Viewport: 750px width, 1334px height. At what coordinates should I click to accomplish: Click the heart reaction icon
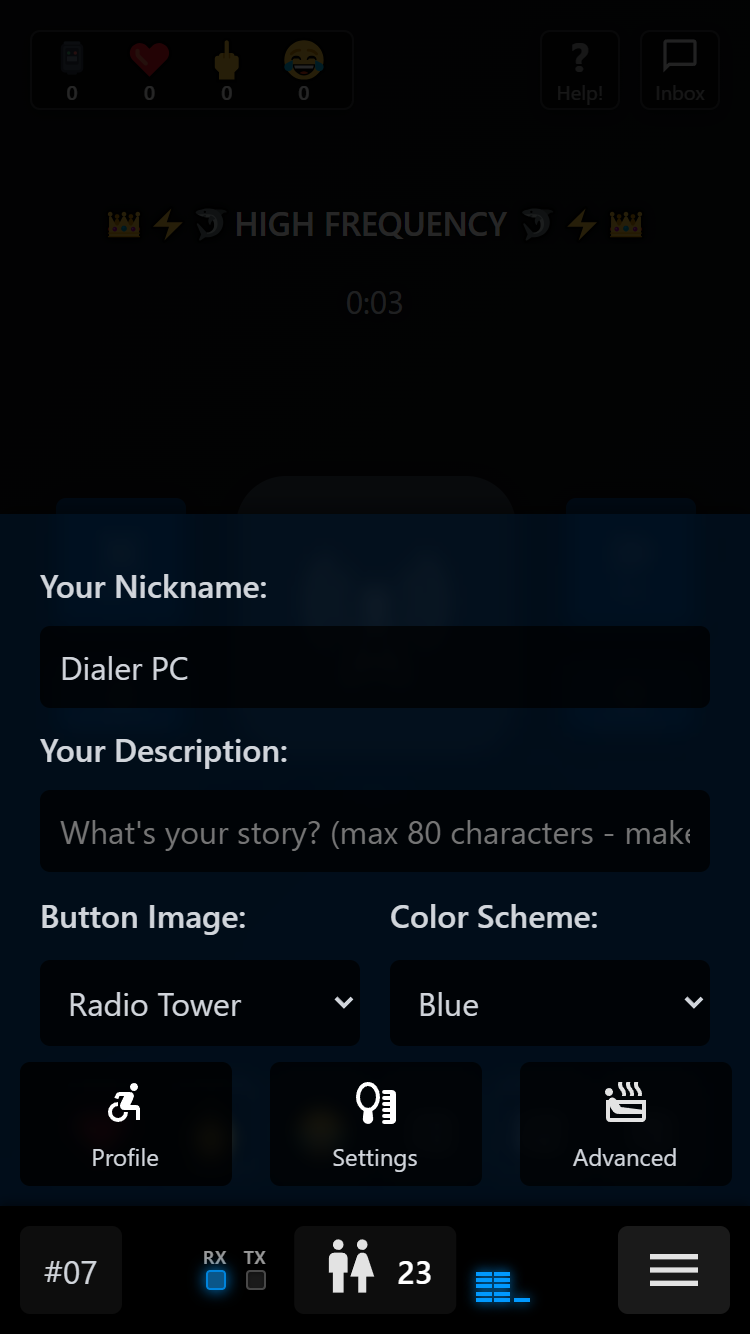click(150, 60)
